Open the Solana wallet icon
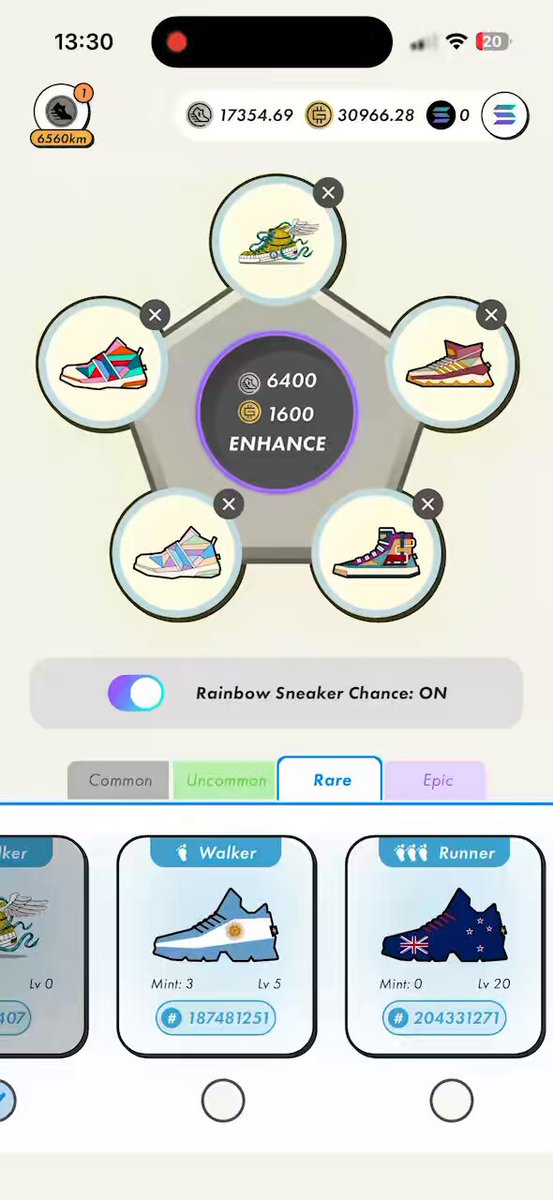 505,115
